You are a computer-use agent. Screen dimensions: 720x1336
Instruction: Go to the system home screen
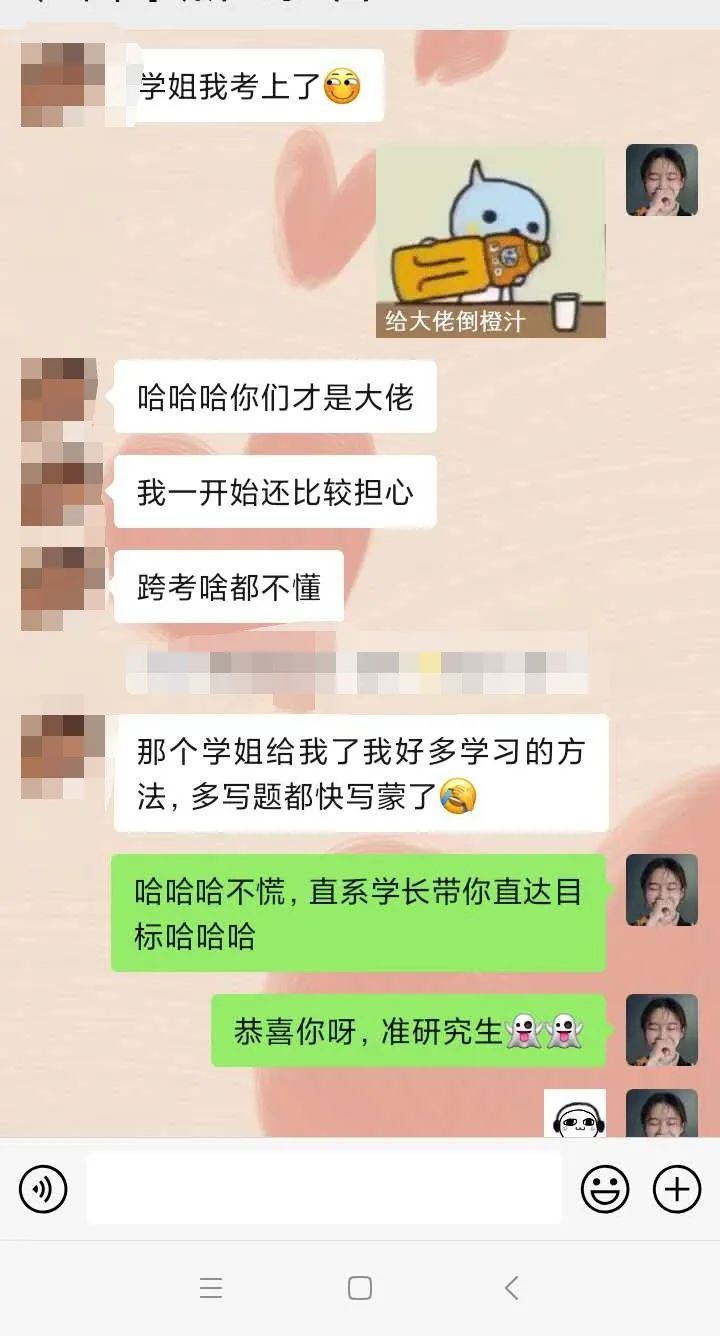tap(360, 1288)
